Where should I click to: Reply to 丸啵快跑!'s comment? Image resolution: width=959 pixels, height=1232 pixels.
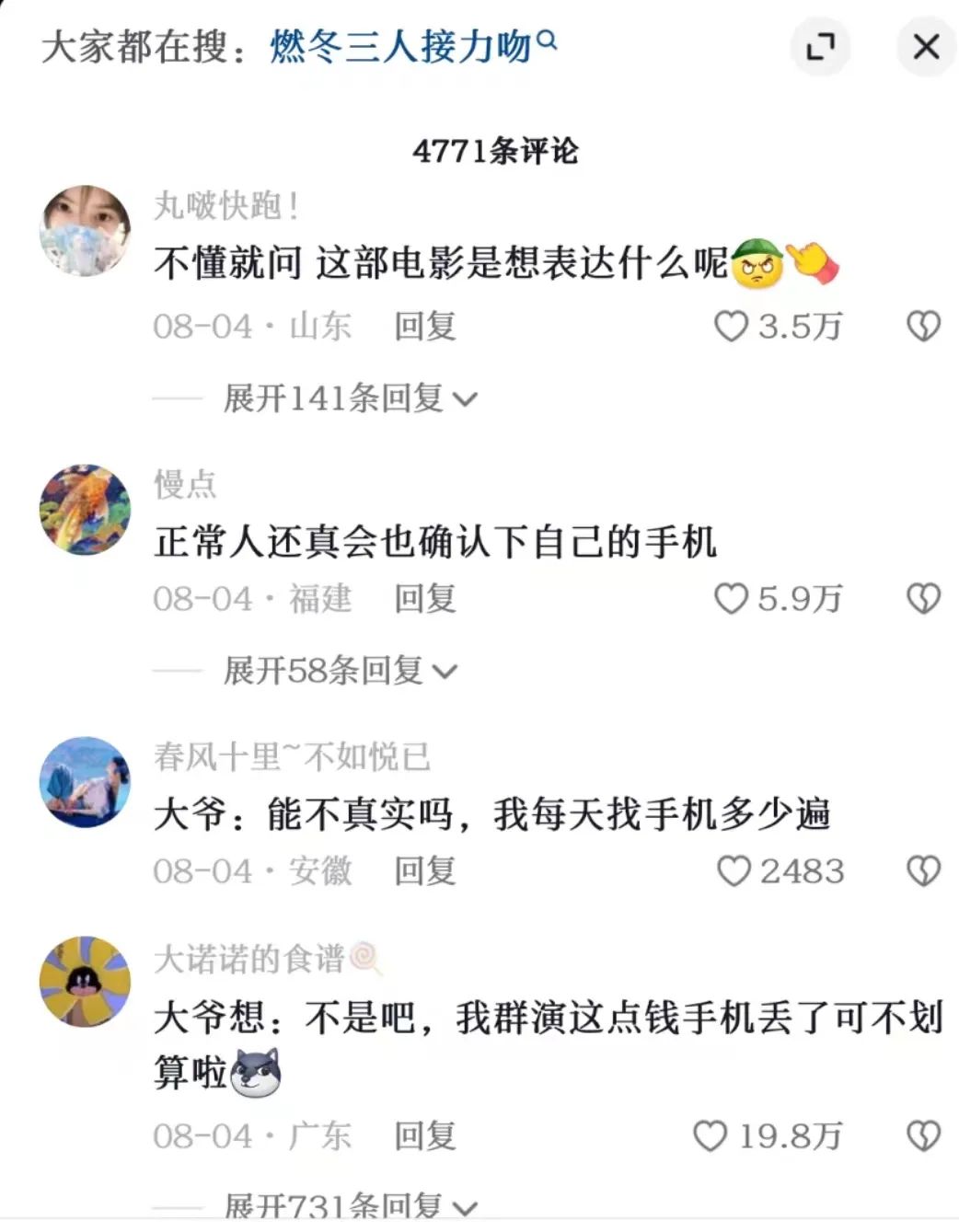[x=425, y=326]
